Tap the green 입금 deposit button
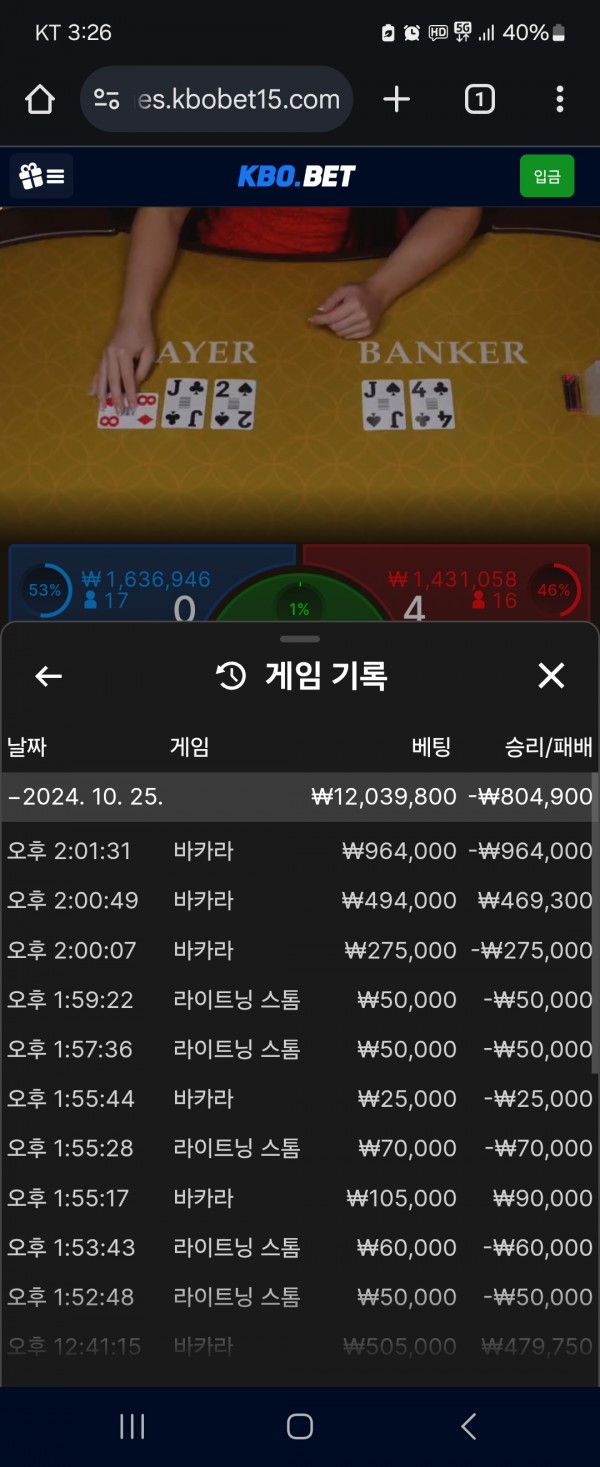600x1467 pixels. point(546,177)
